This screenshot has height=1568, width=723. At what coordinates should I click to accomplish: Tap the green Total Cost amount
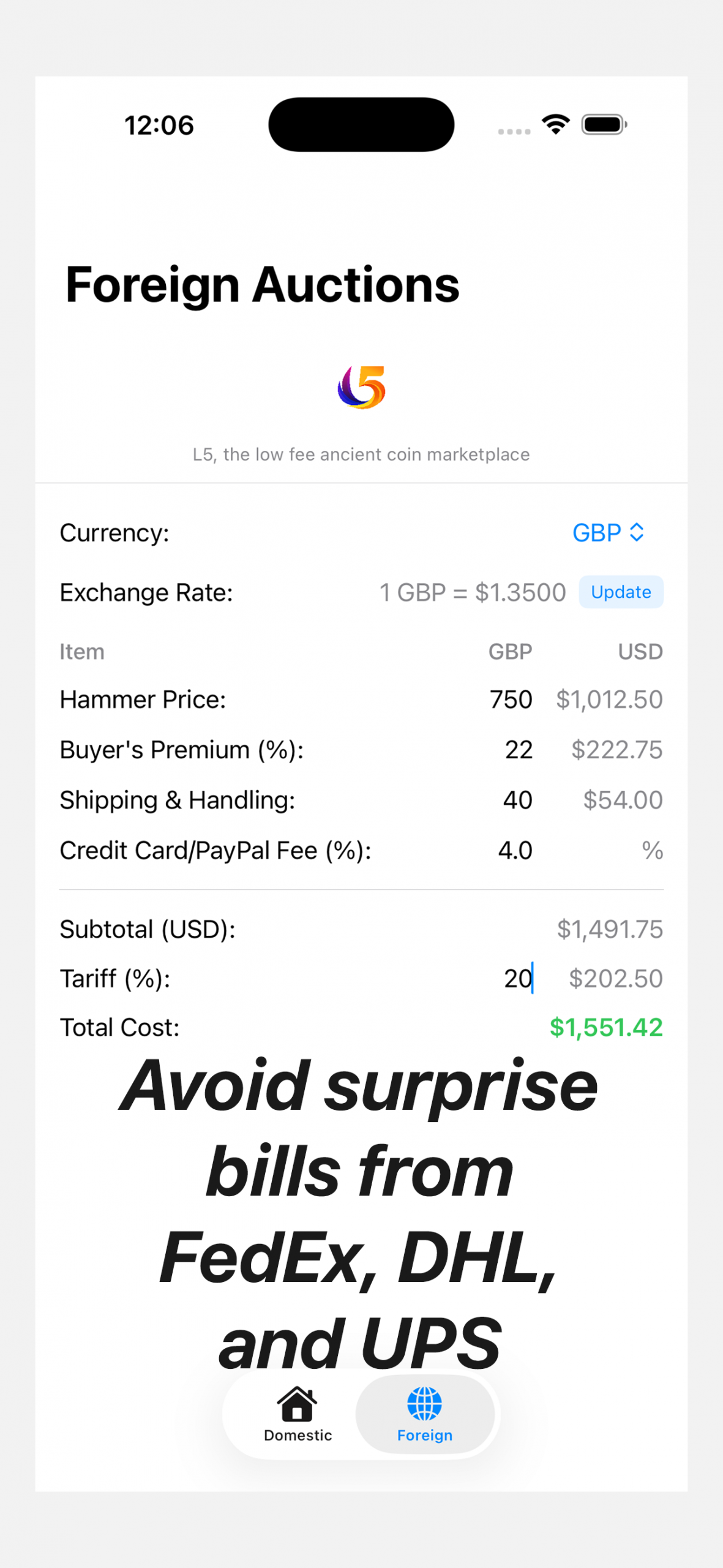[x=607, y=1027]
